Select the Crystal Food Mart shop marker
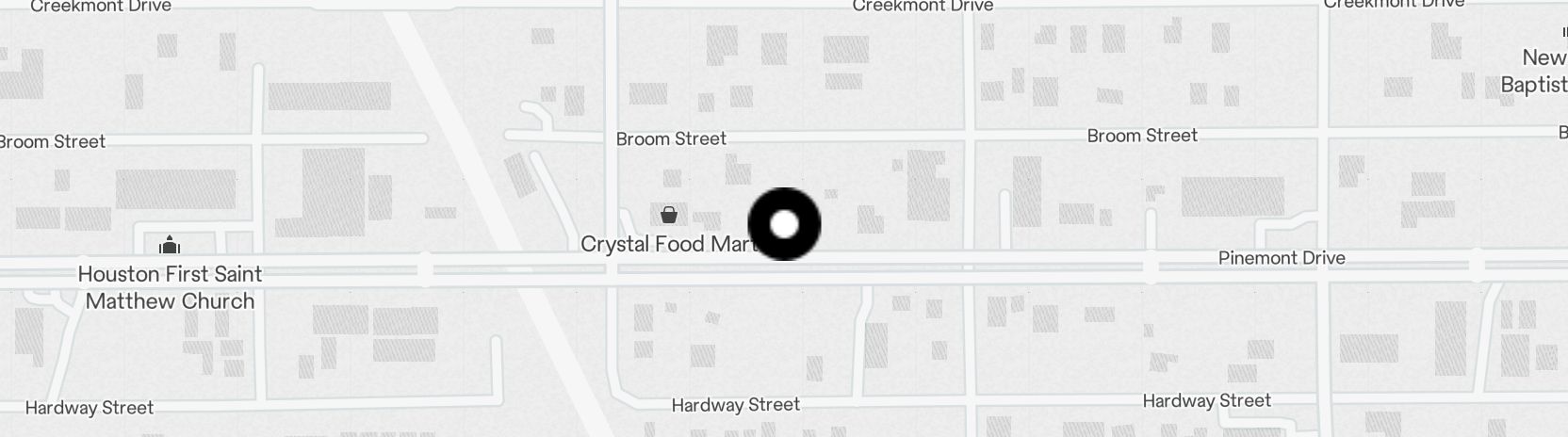This screenshot has width=1568, height=437. click(x=668, y=216)
